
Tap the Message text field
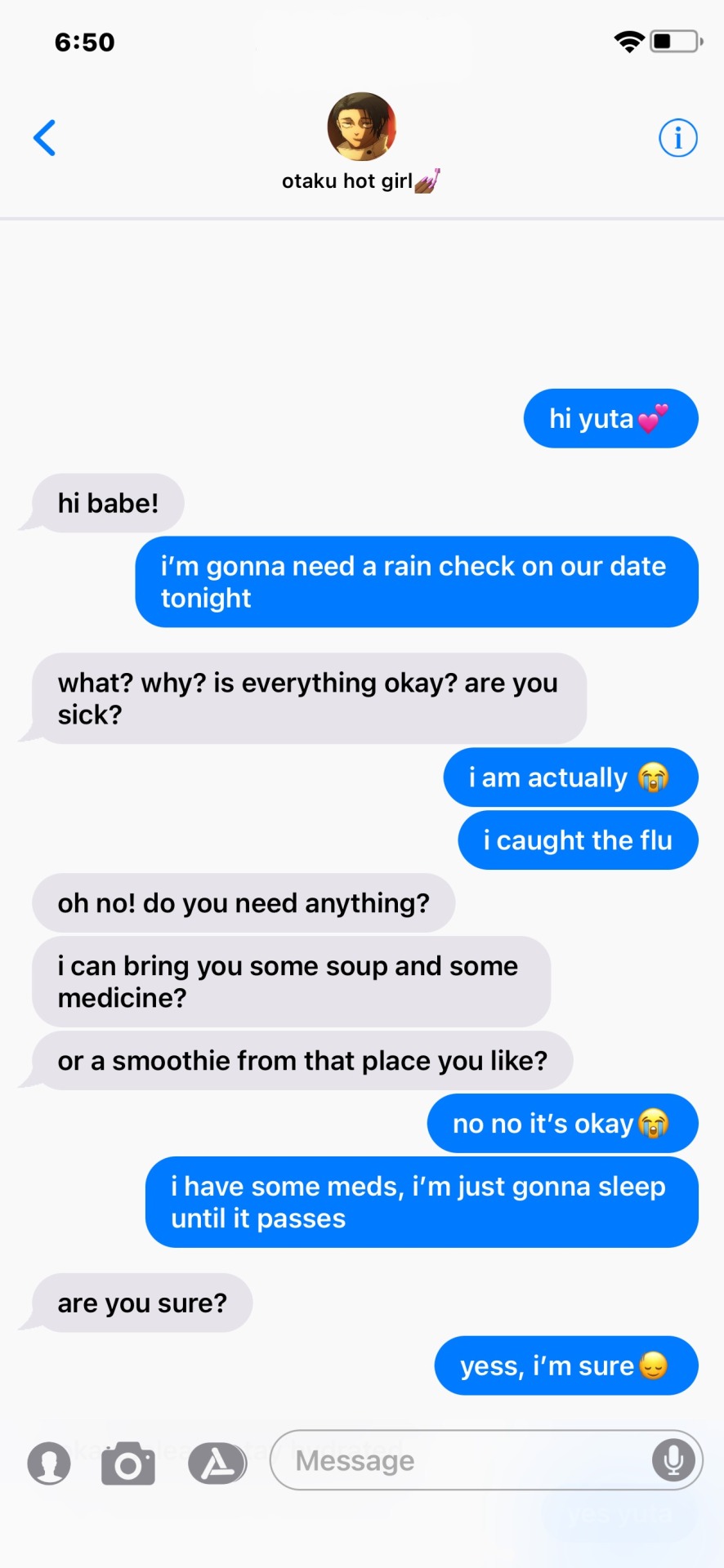click(466, 1460)
